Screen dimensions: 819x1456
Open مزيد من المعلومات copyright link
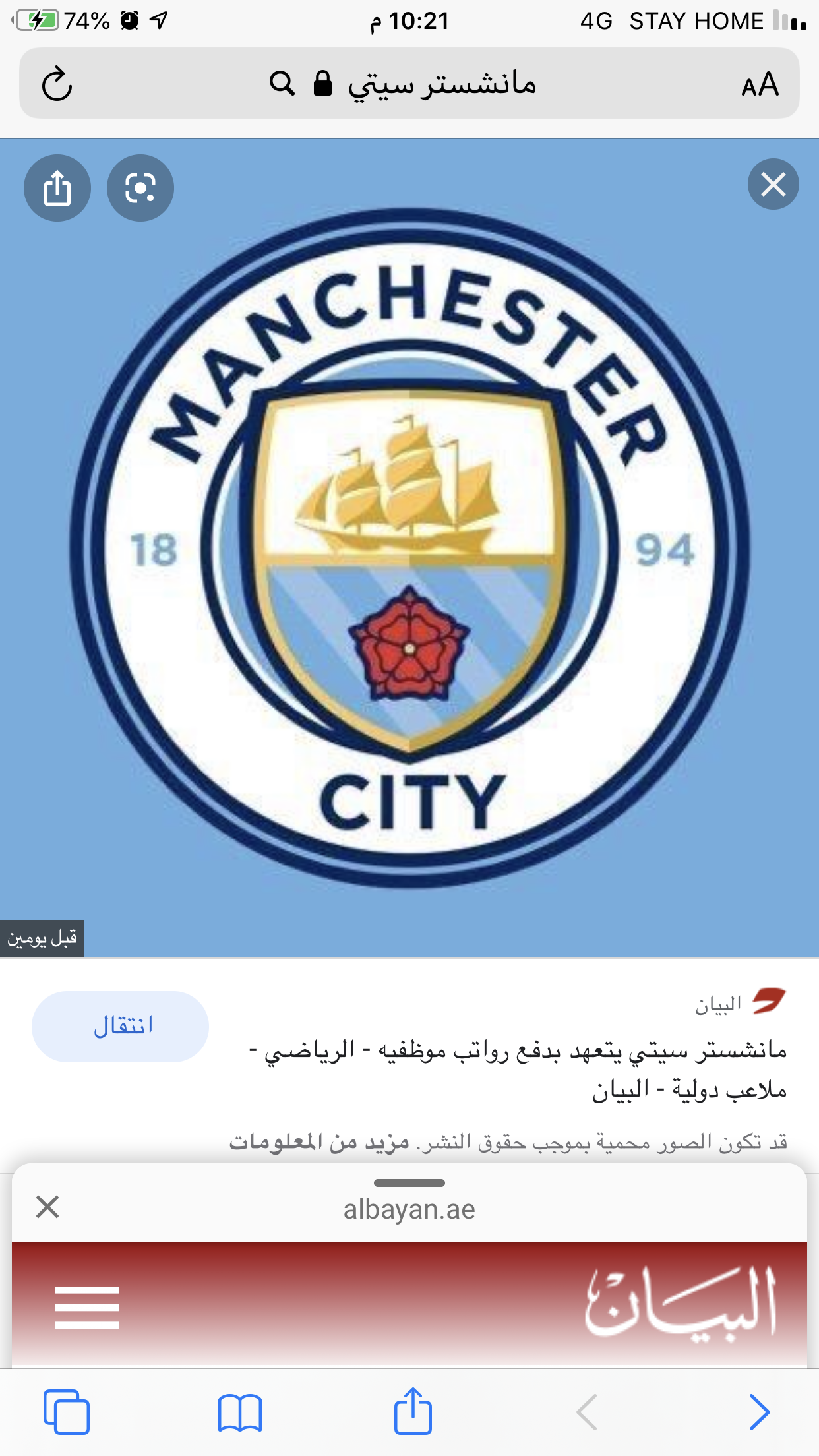319,1141
